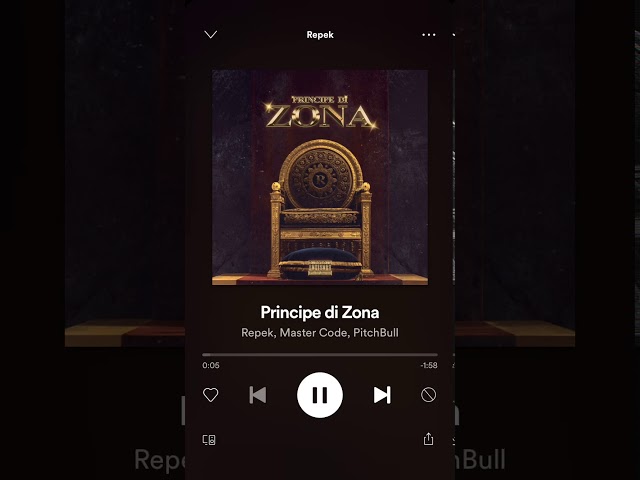Open the three-dot options menu
This screenshot has height=480, width=640.
click(x=429, y=34)
